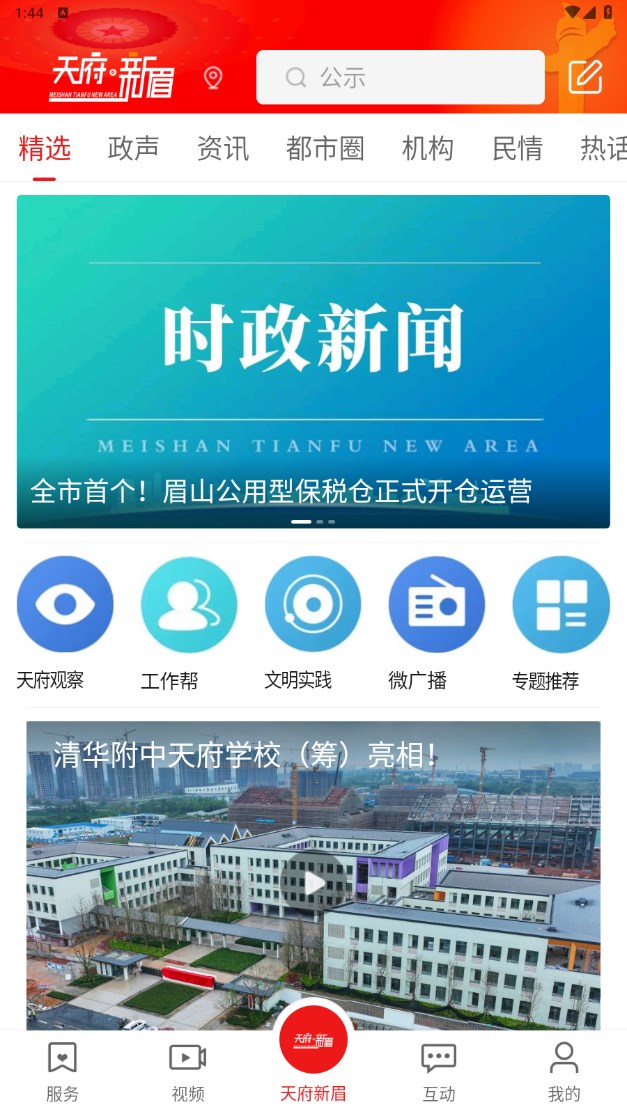Switch to the 政声 tab
This screenshot has width=627, height=1114.
pos(134,149)
